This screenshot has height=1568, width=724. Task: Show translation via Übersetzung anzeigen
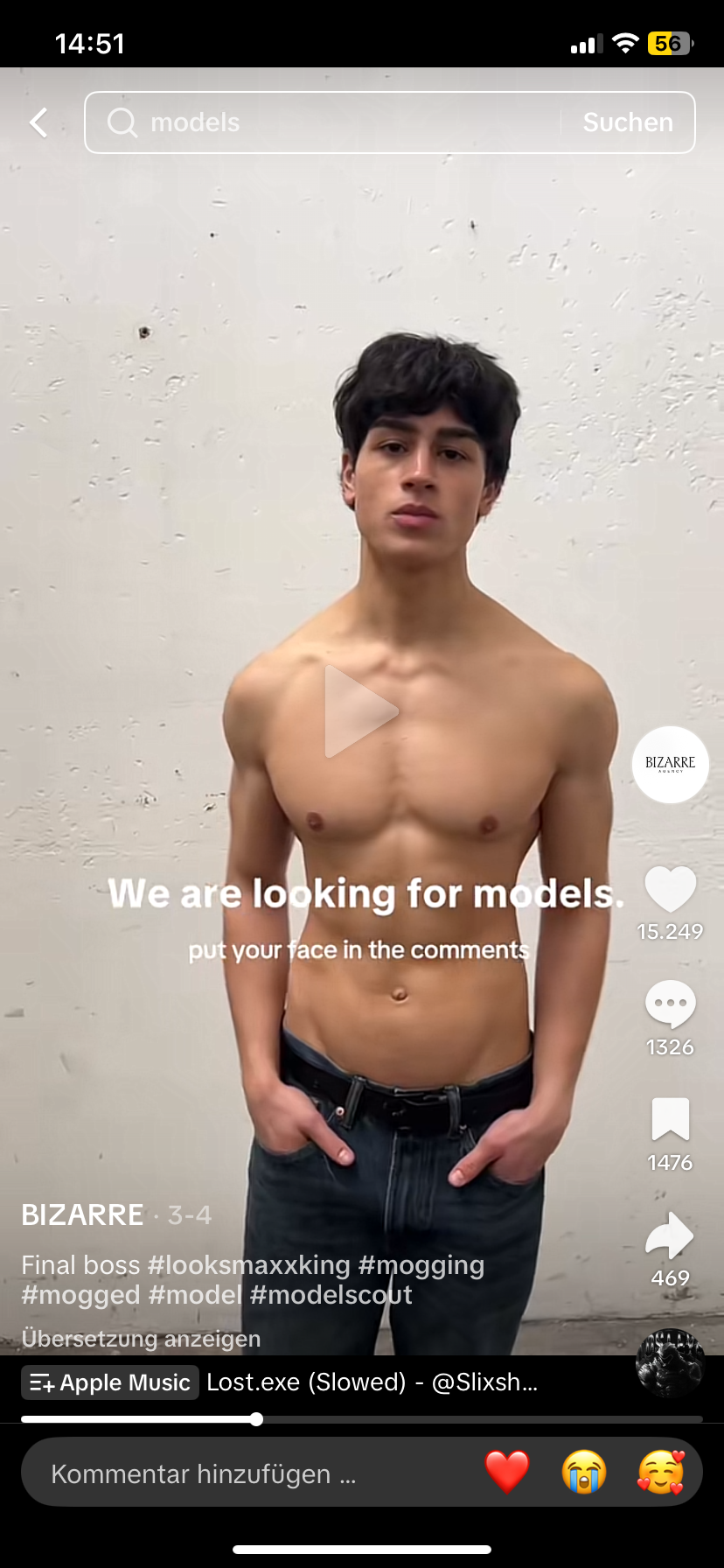coord(141,1339)
